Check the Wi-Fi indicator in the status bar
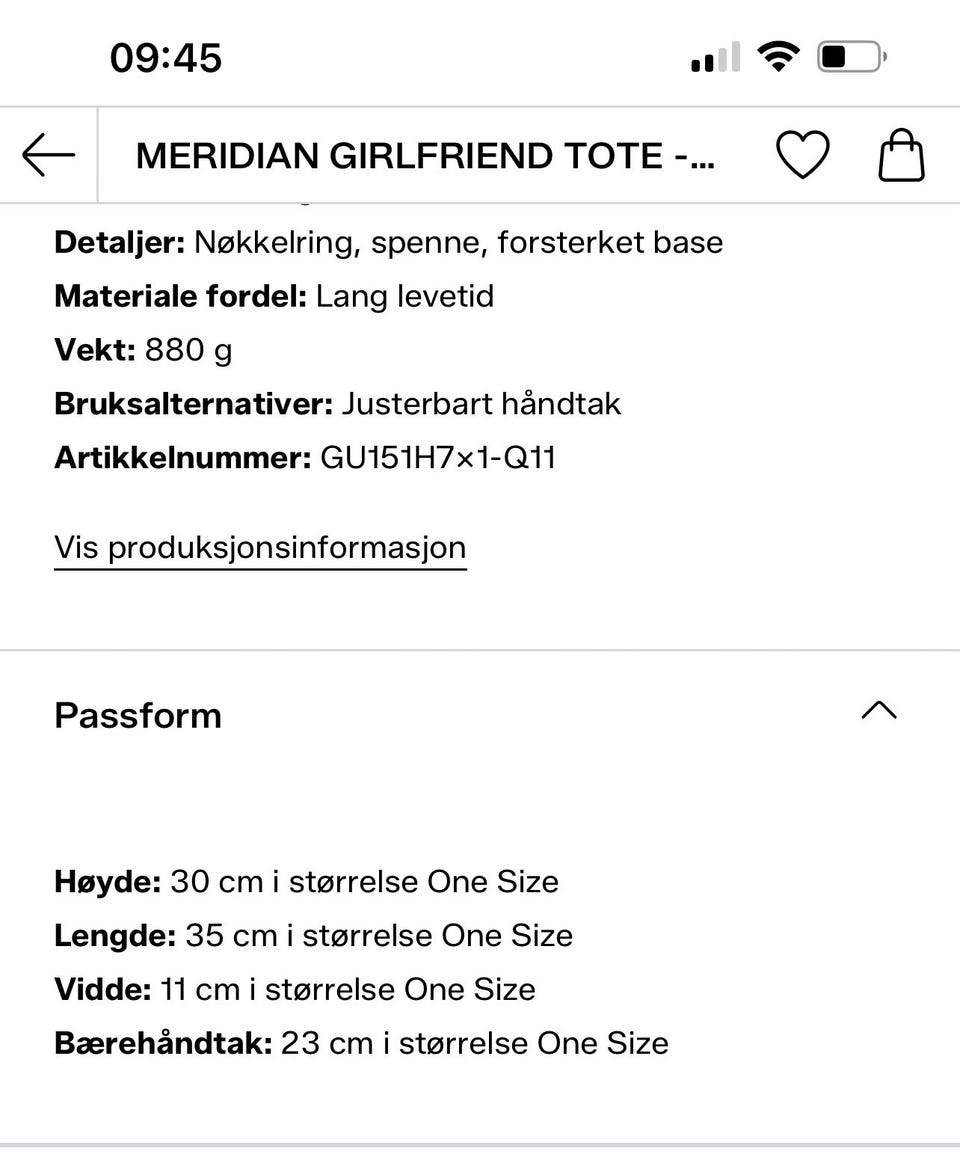Screen dimensions: 960x1154 pos(779,57)
